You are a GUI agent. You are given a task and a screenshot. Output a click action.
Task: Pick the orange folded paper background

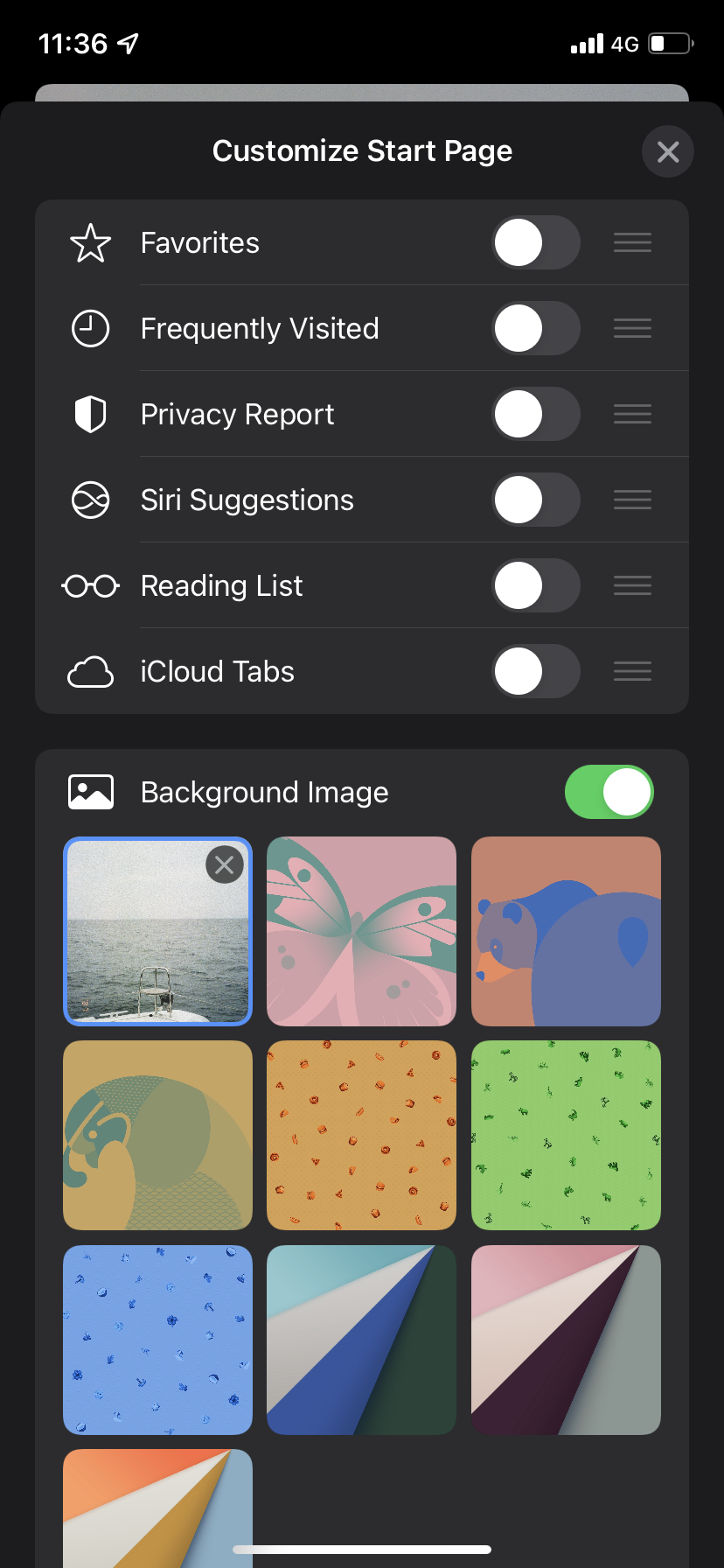click(157, 1505)
